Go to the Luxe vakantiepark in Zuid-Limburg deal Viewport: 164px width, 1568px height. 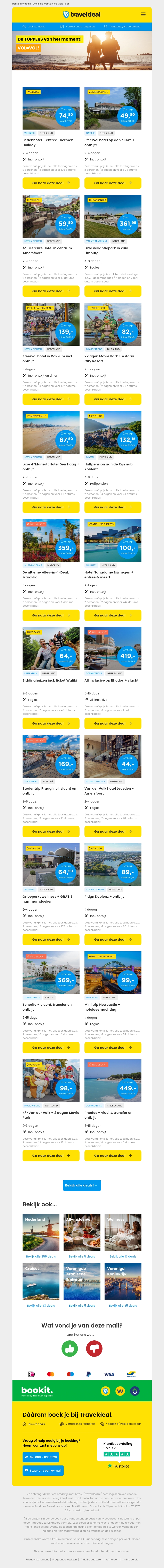point(113,291)
